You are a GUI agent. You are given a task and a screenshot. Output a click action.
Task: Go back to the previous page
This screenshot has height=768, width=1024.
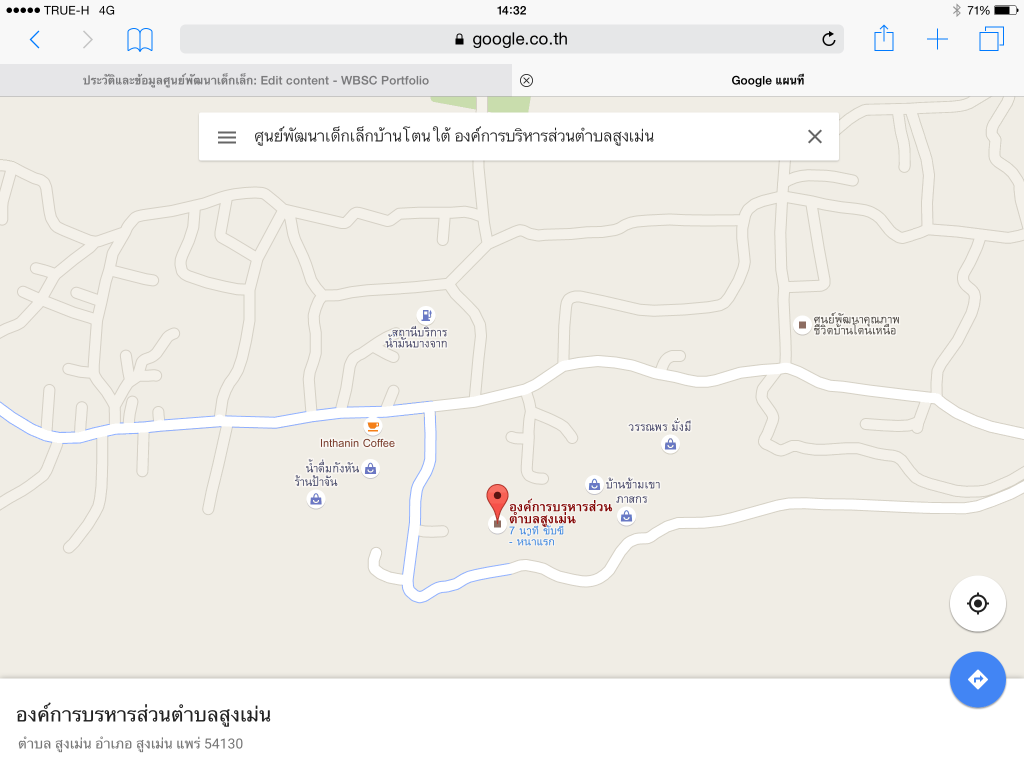point(35,40)
